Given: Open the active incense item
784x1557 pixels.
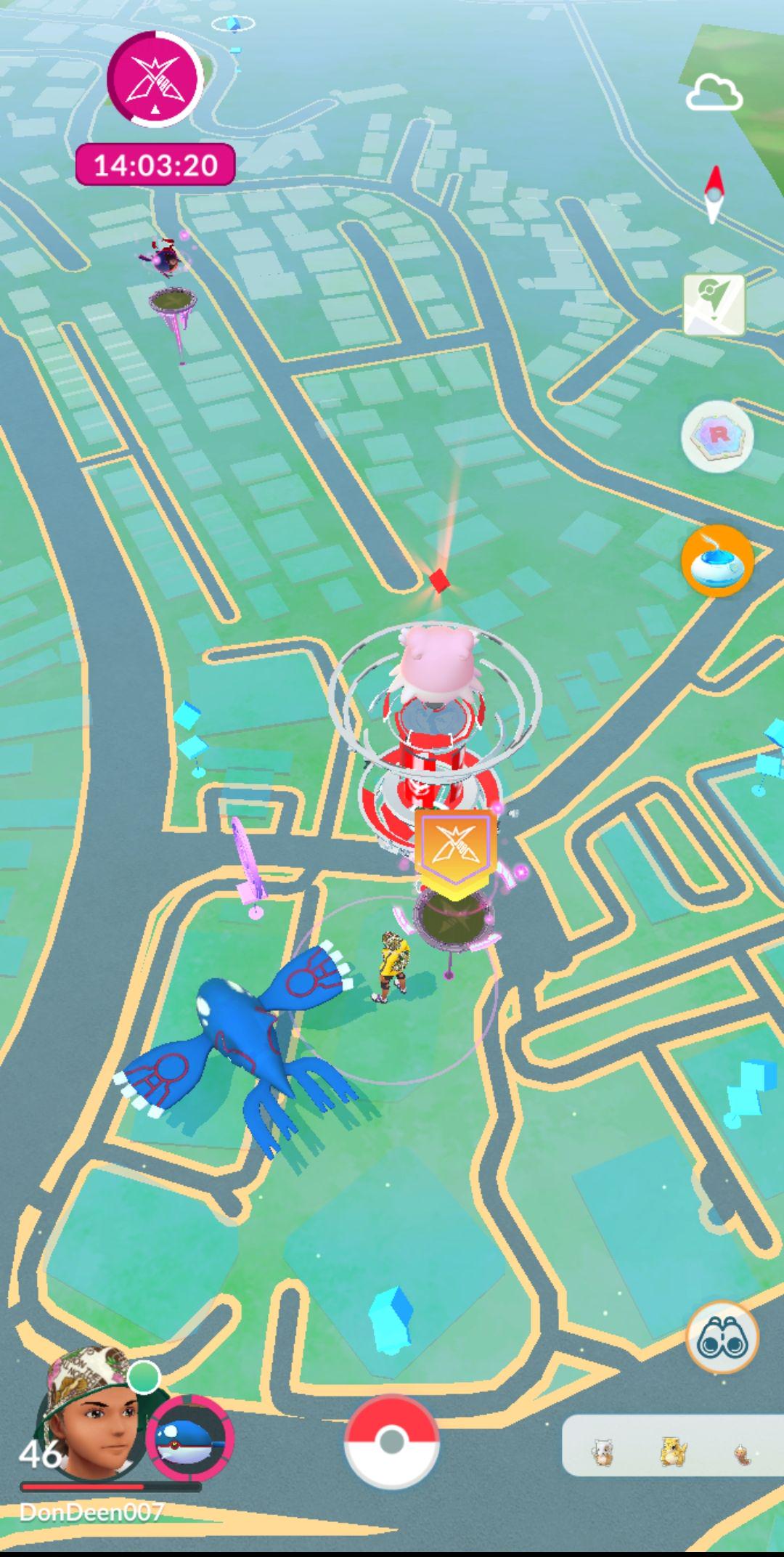Looking at the screenshot, I should coord(716,561).
